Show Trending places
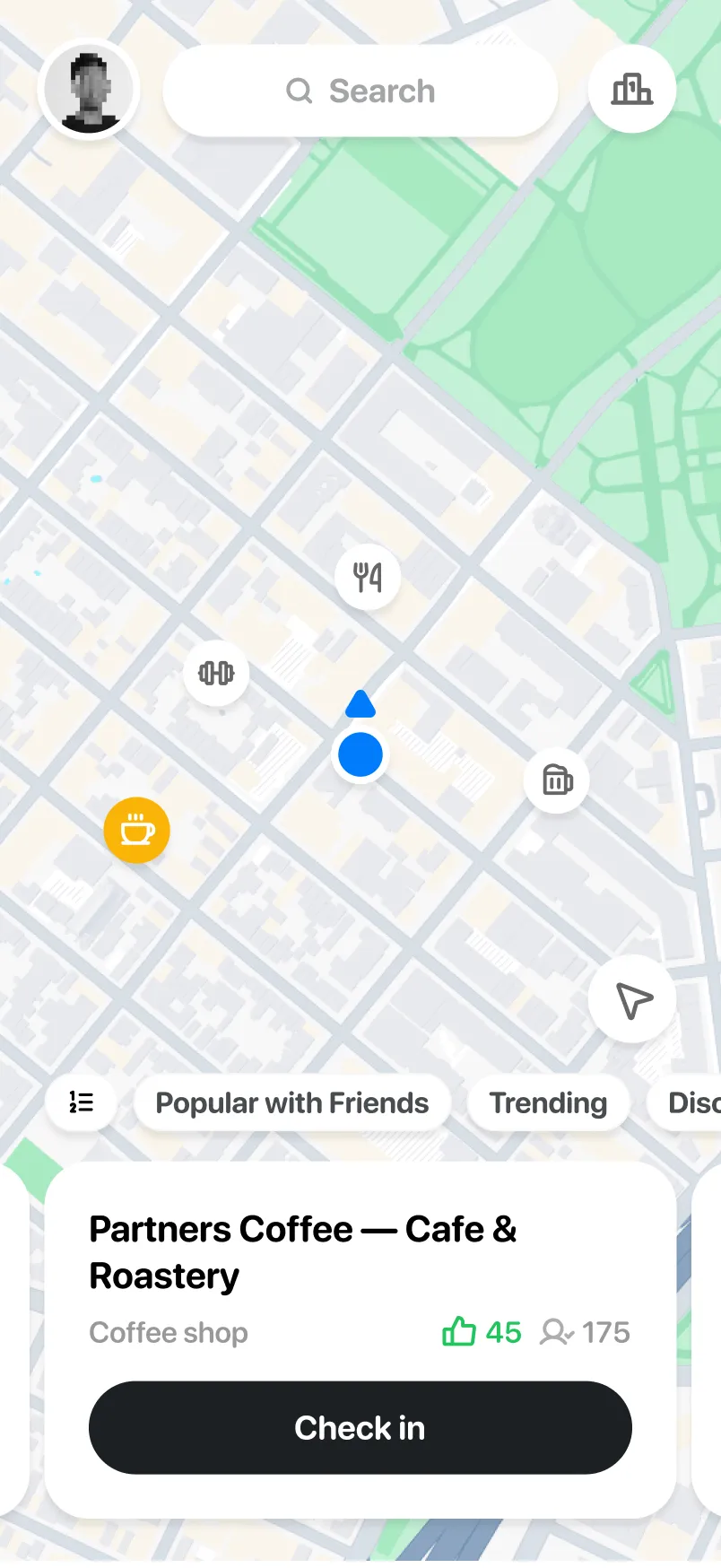 [548, 1102]
